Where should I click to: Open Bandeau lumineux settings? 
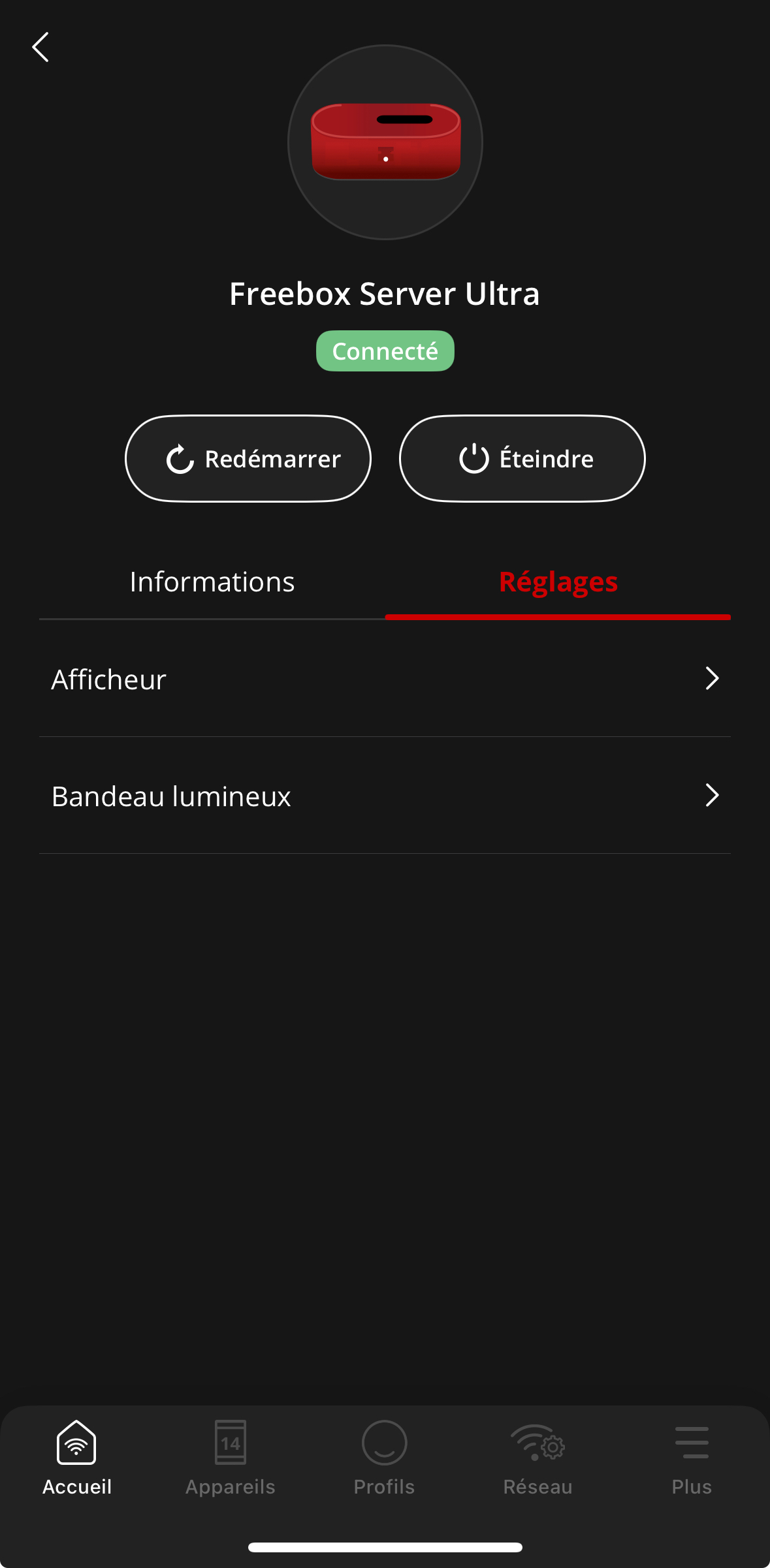click(385, 796)
